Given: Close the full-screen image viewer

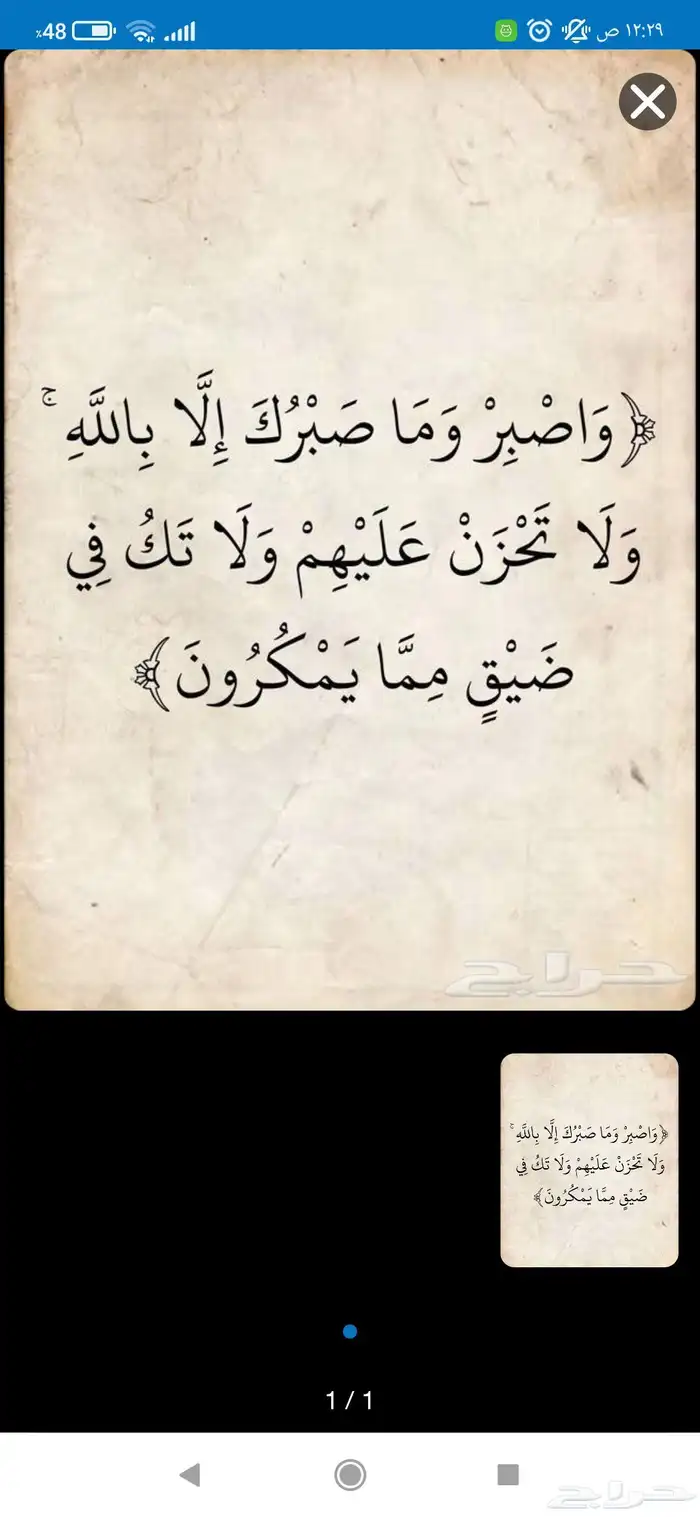Looking at the screenshot, I should click(648, 101).
